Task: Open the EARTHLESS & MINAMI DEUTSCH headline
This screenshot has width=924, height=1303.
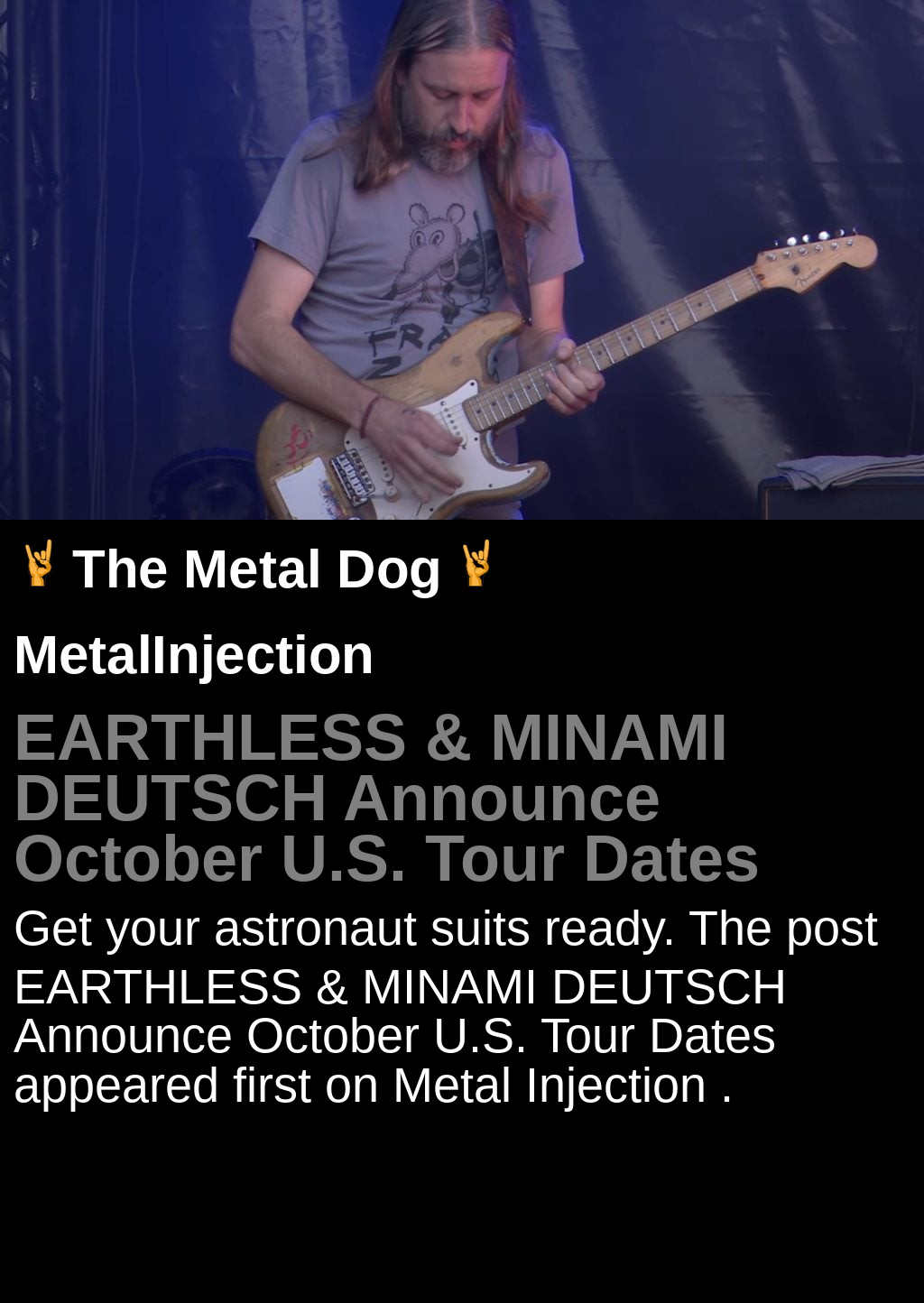Action: click(x=386, y=798)
